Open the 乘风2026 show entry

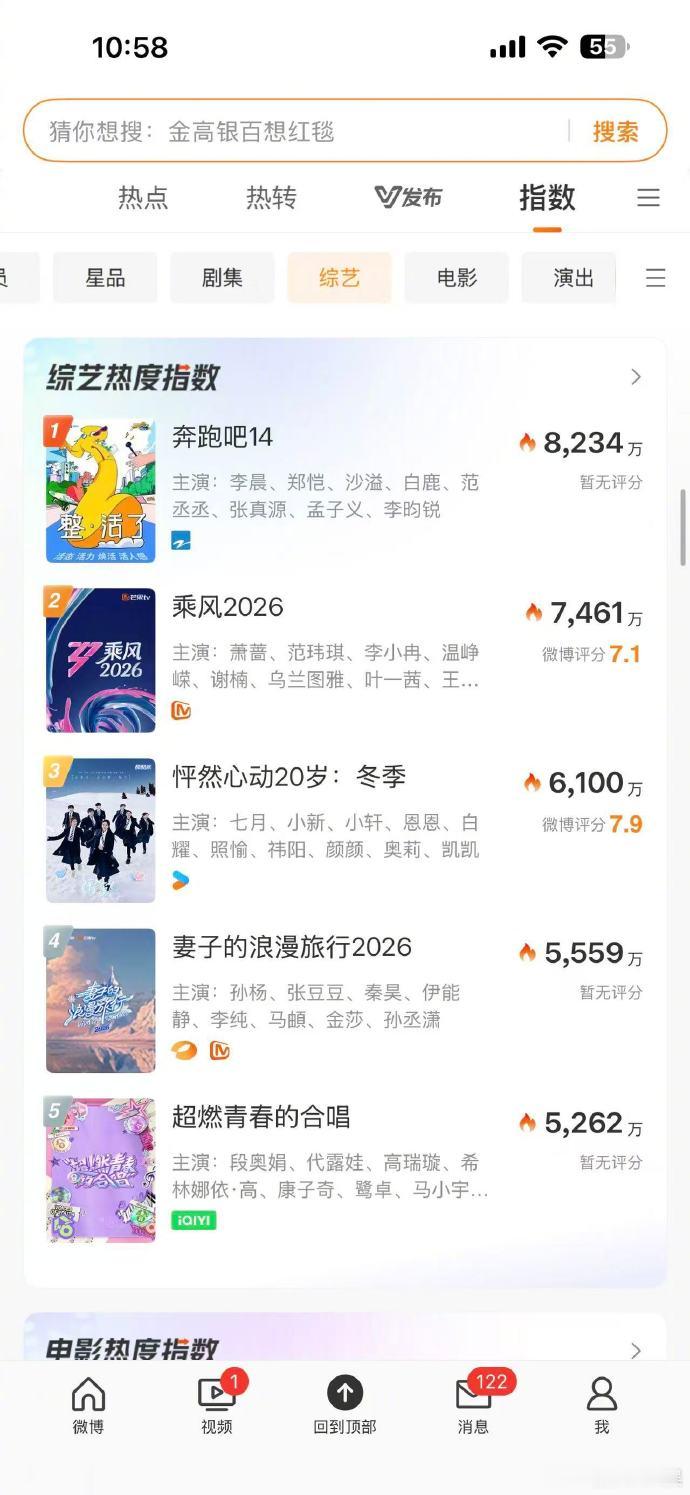pos(345,660)
